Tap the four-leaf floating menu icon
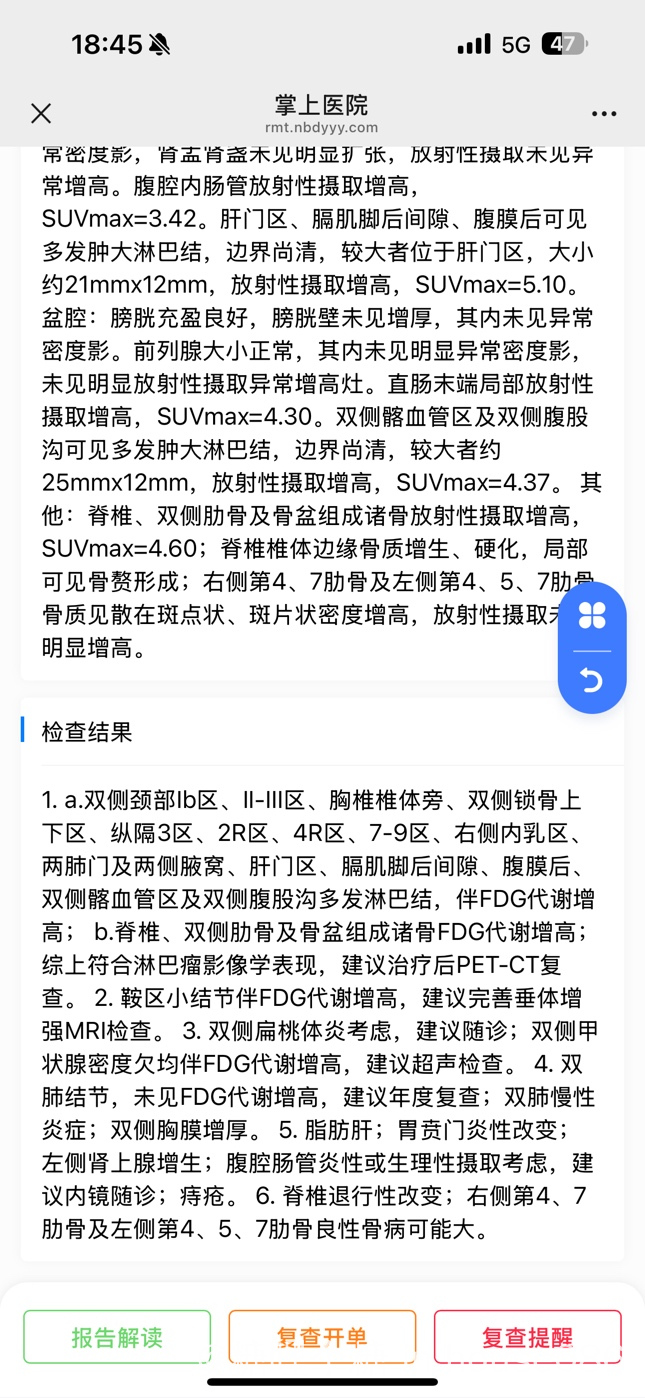The image size is (645, 1398). coord(592,616)
